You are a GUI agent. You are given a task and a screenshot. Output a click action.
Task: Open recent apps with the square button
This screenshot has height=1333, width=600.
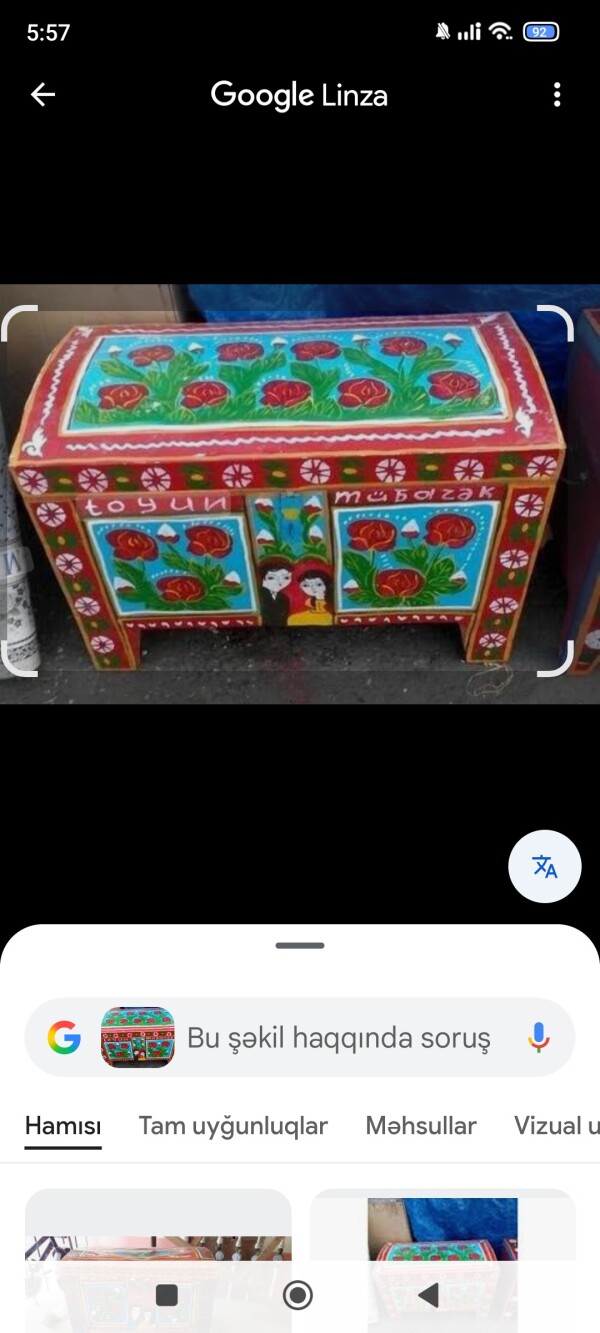pyautogui.click(x=167, y=1296)
